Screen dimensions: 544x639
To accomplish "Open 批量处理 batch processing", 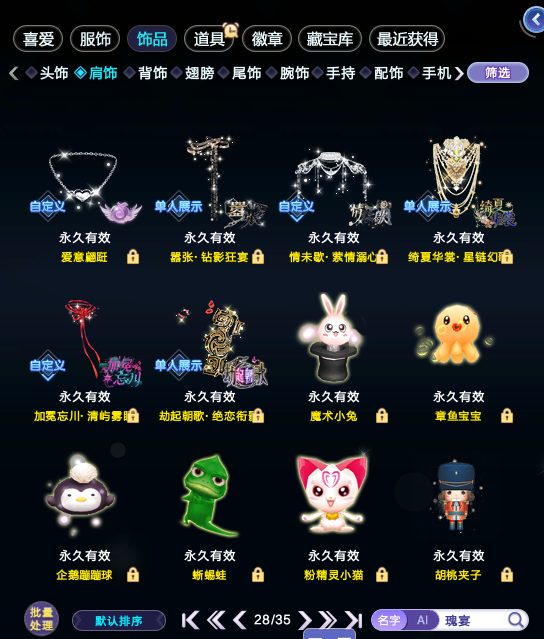I will [41, 619].
